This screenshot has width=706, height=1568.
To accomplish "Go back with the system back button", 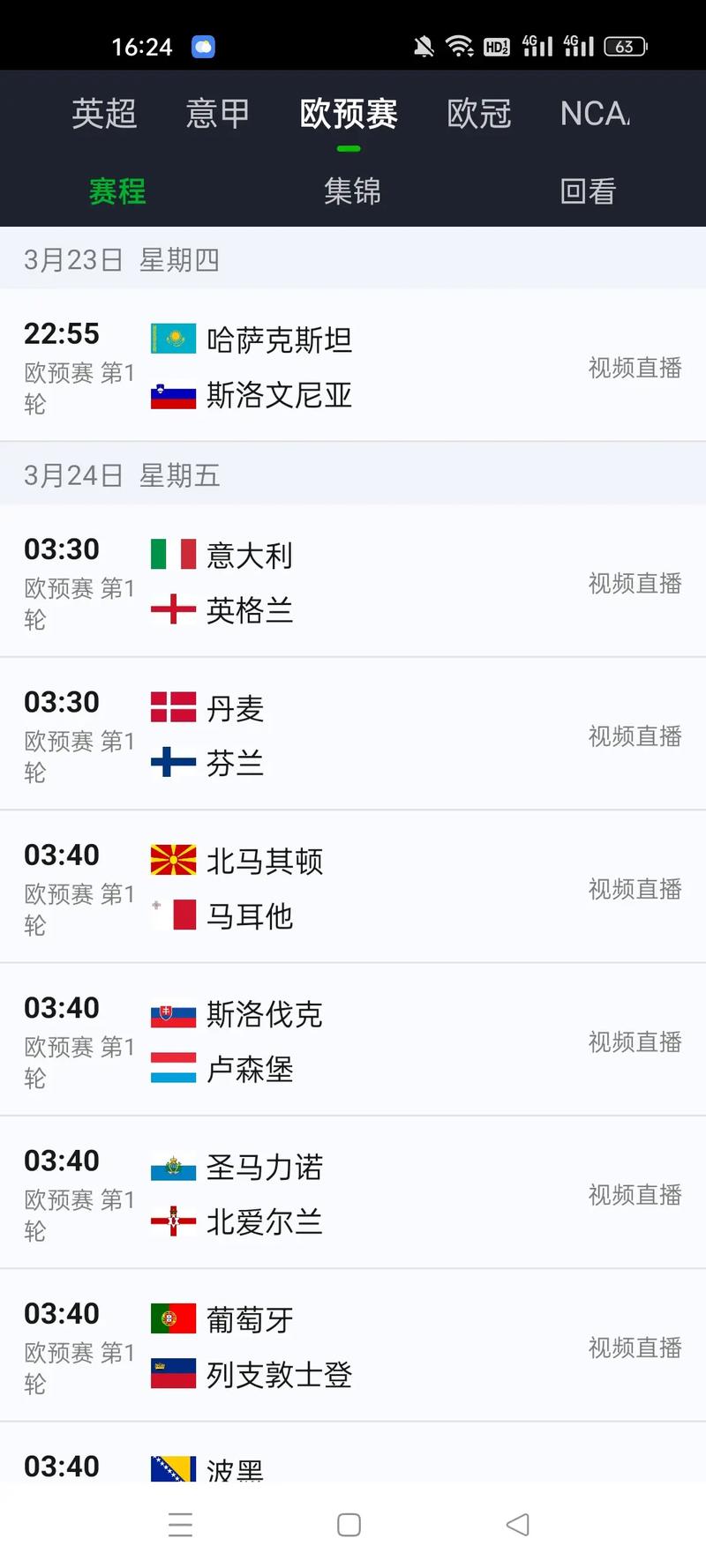I will pos(518,1525).
